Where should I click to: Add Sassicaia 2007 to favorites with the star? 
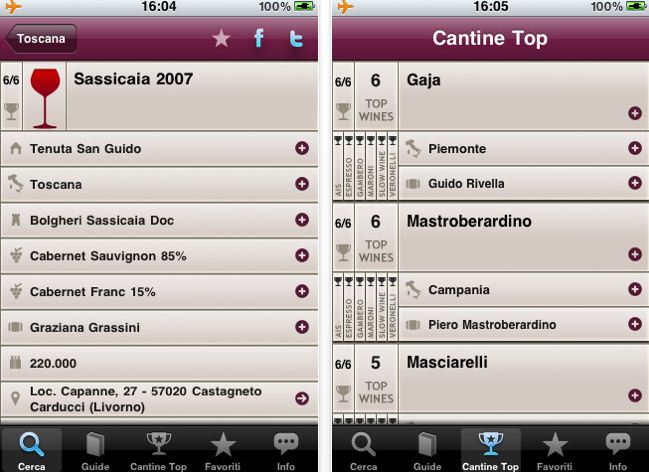[x=221, y=39]
